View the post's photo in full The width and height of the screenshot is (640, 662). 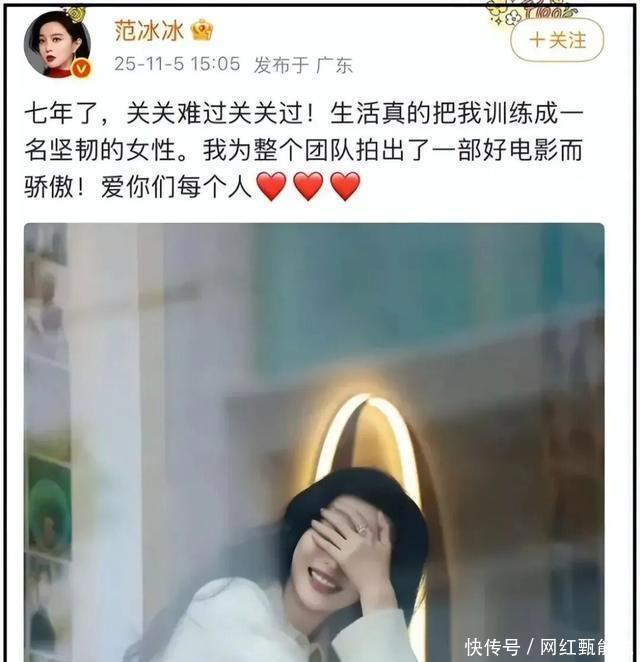click(314, 440)
